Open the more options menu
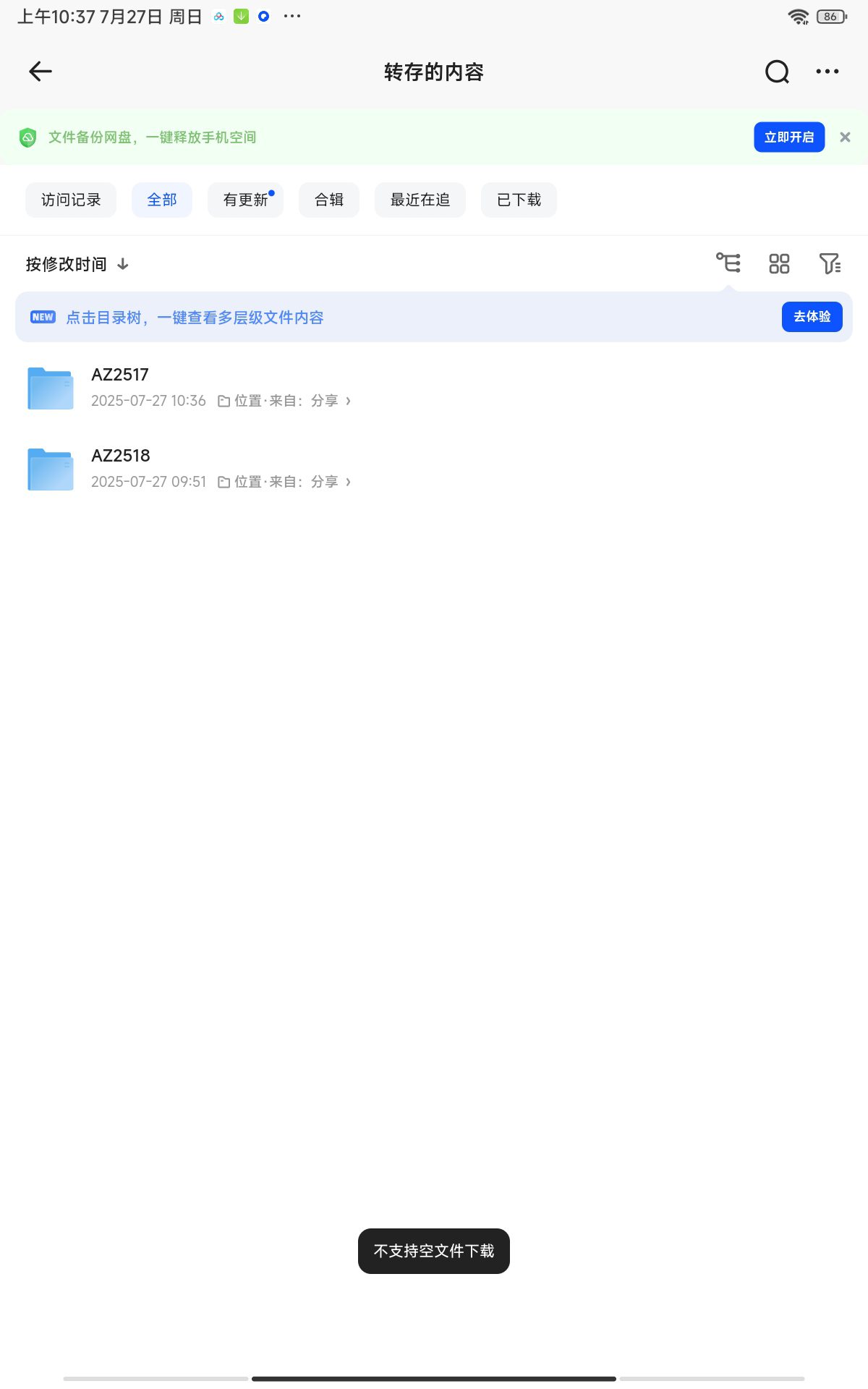 tap(826, 71)
